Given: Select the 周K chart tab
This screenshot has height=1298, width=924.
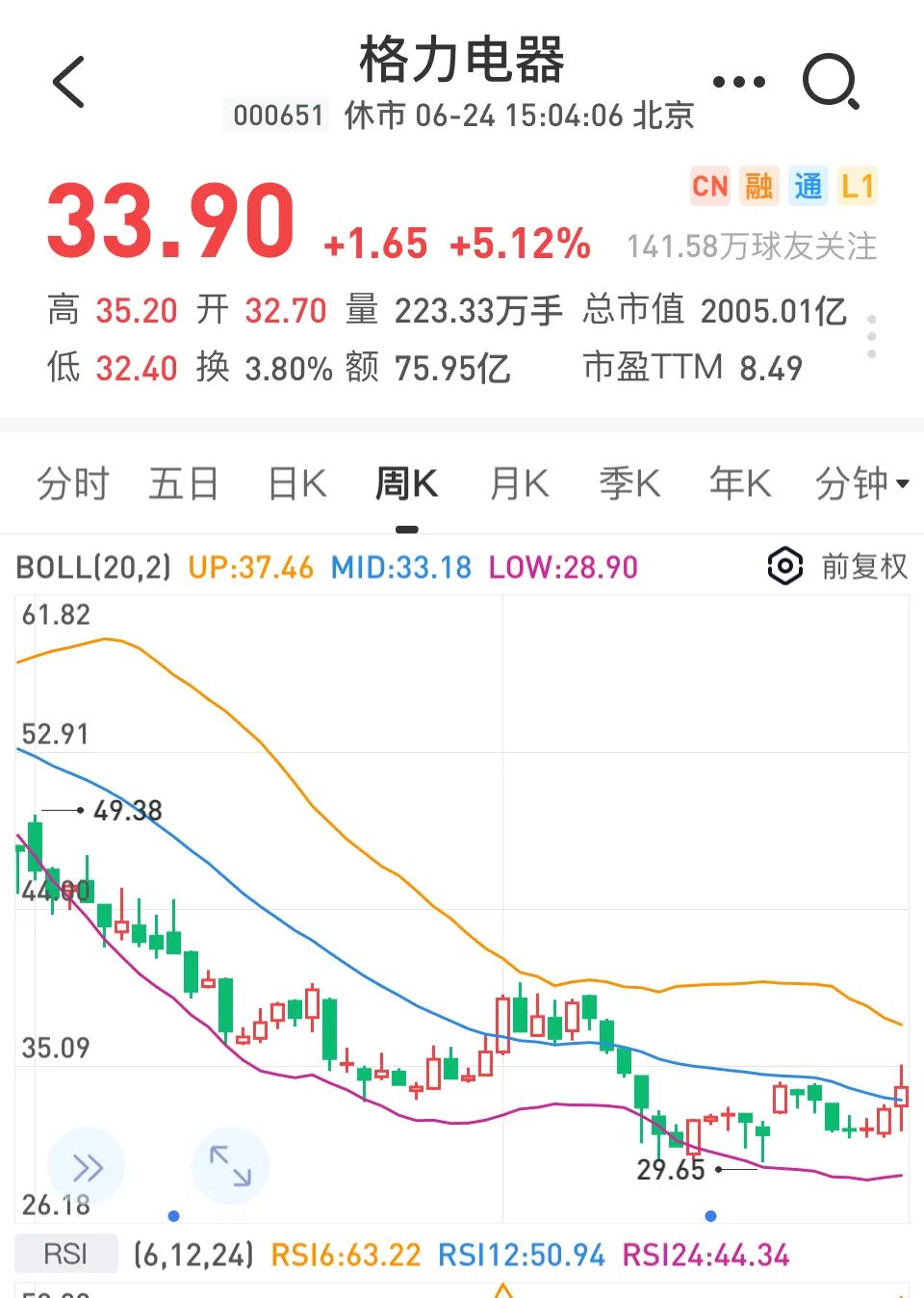Looking at the screenshot, I should 406,483.
